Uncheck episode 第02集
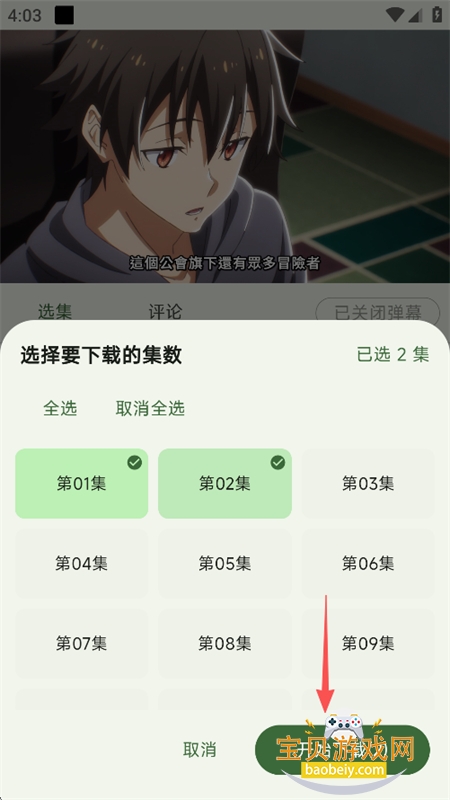The width and height of the screenshot is (450, 800). [x=225, y=483]
